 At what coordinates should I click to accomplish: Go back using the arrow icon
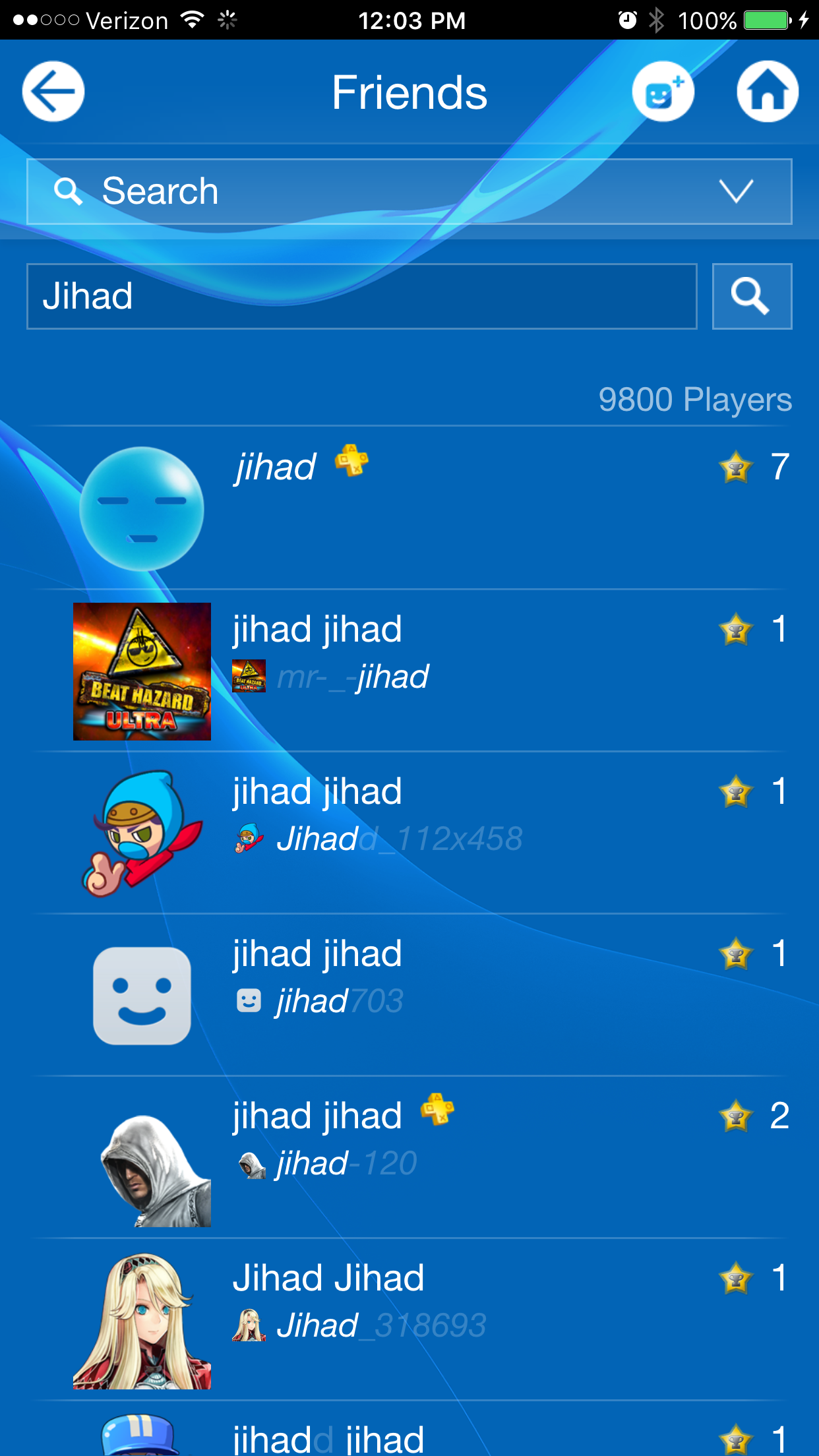point(53,92)
